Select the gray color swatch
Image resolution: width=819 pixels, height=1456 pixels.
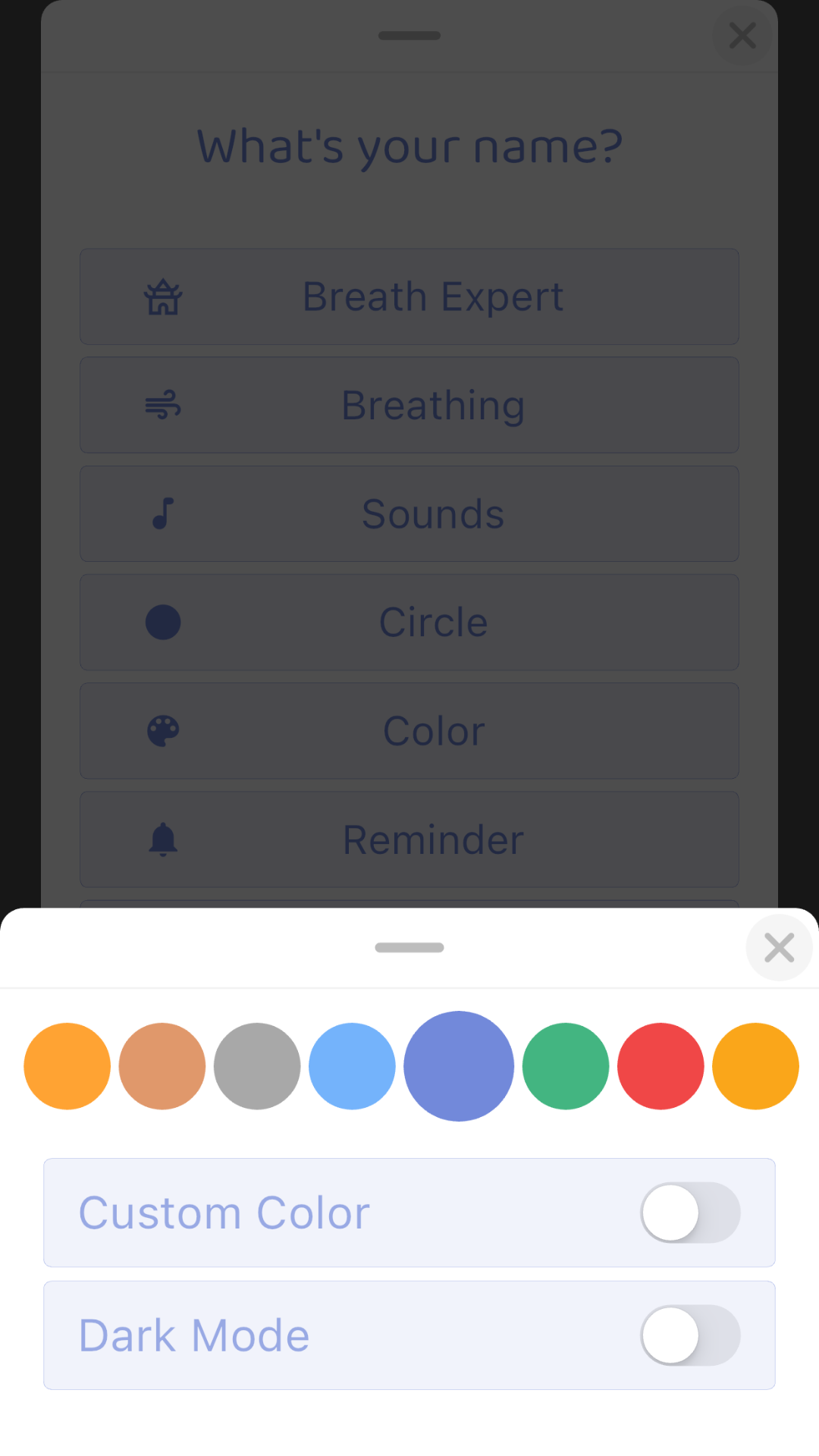(x=257, y=1066)
